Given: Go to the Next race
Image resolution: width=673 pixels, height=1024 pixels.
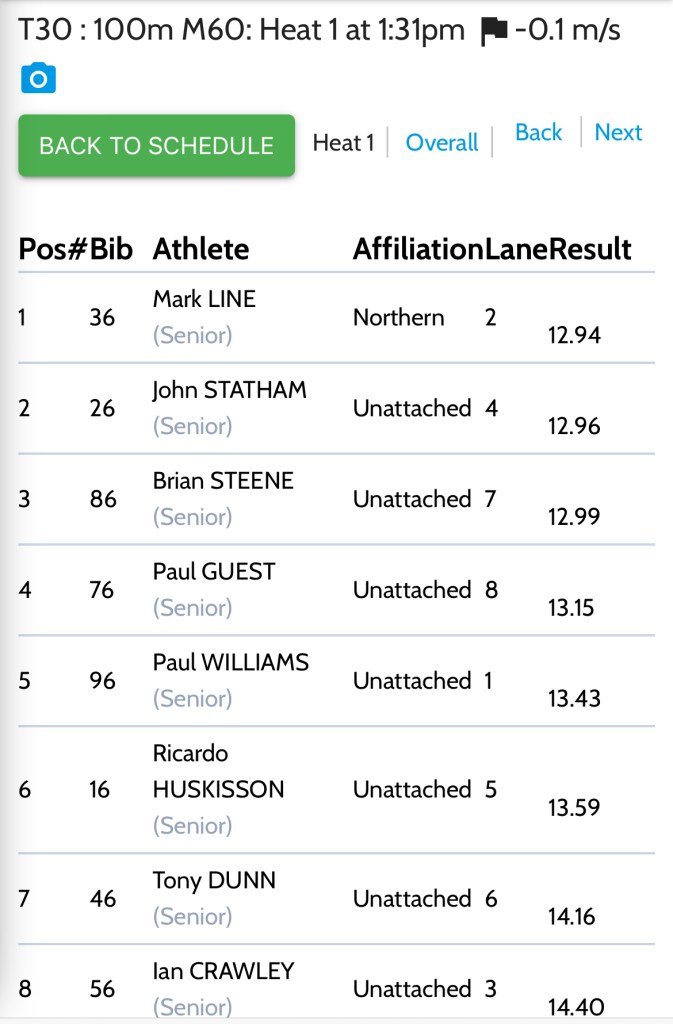Looking at the screenshot, I should (x=618, y=132).
